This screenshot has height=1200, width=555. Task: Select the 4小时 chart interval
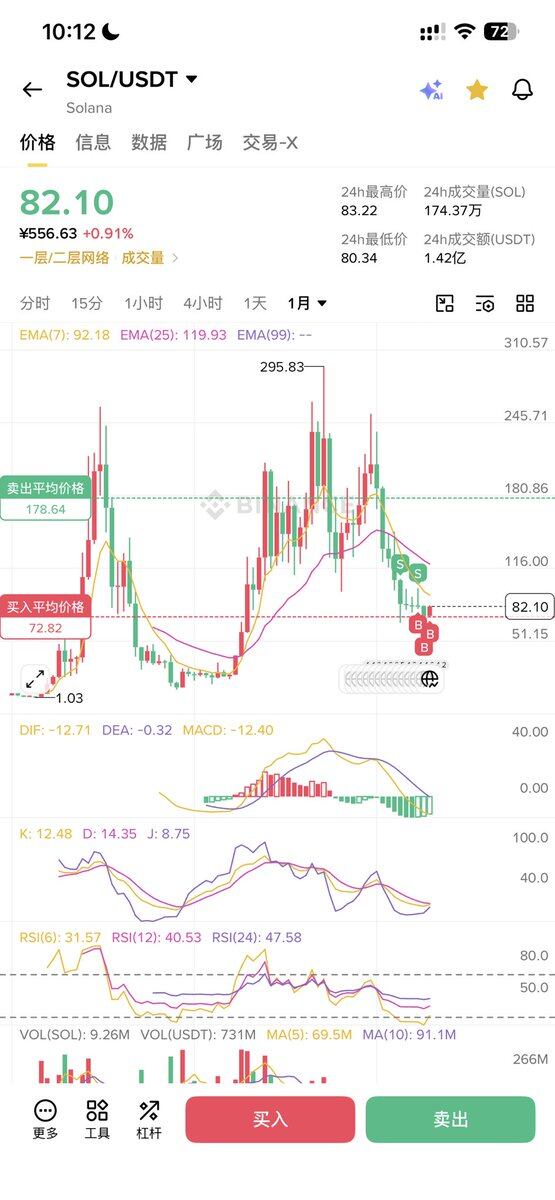point(203,303)
